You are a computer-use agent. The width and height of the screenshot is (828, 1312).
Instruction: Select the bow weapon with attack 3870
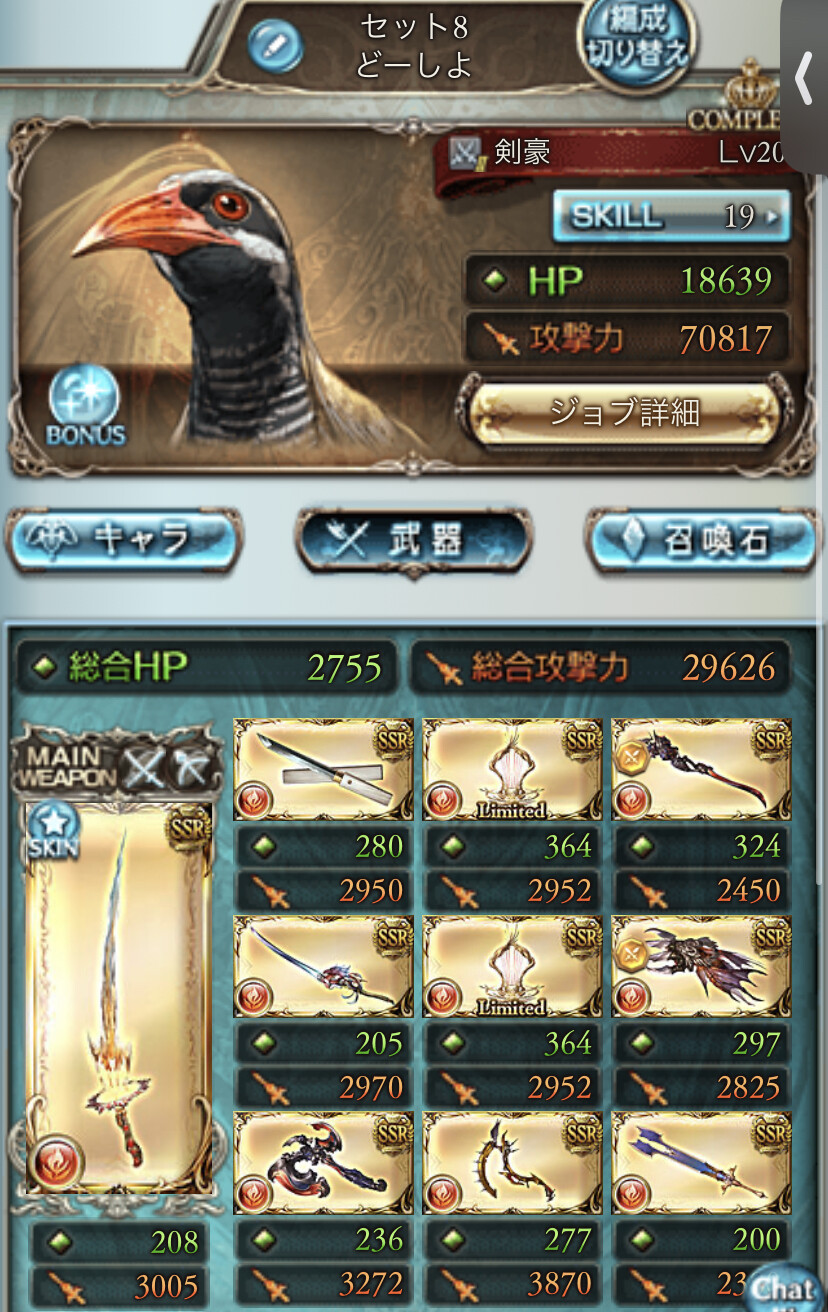(511, 1163)
